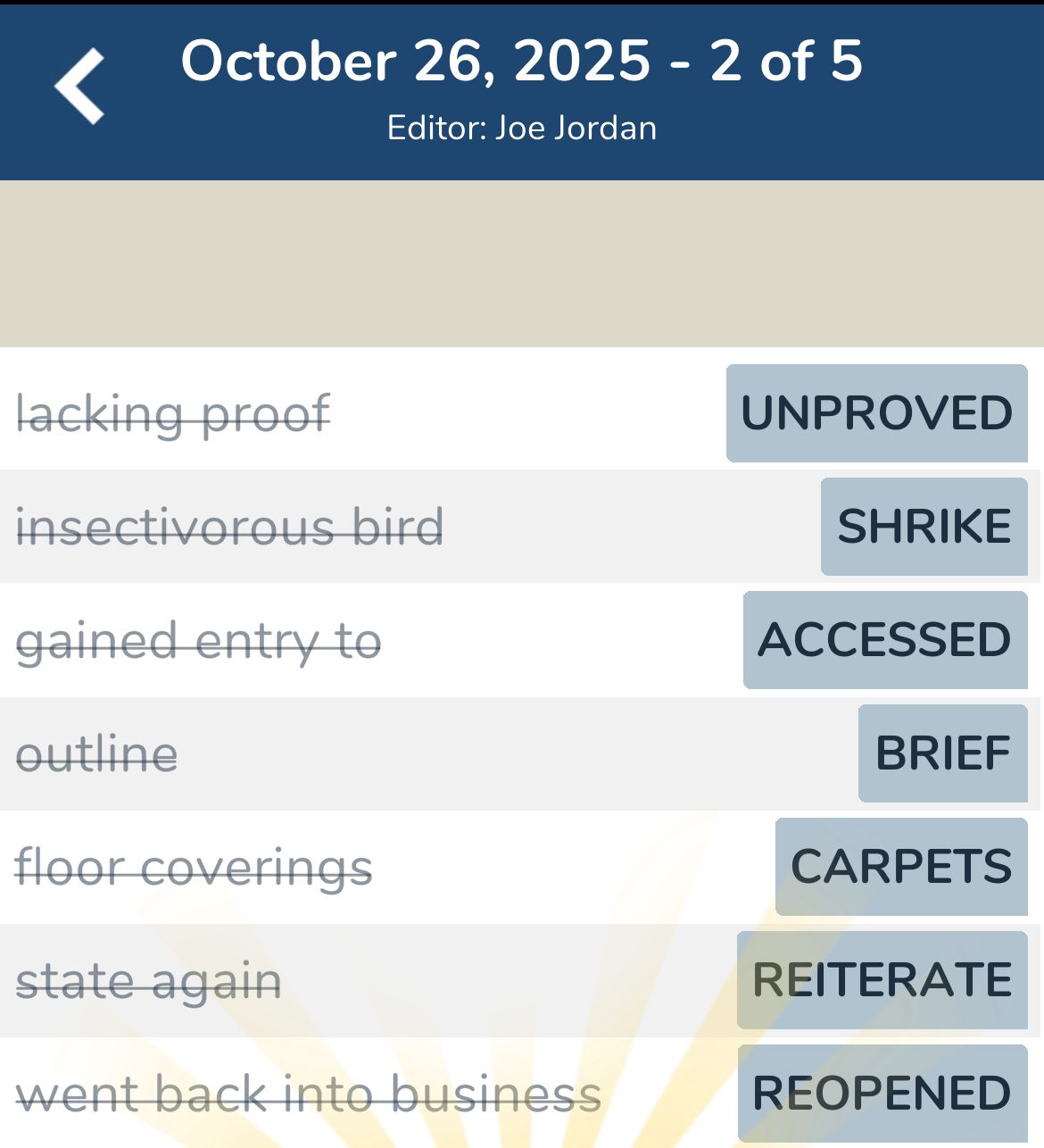Tap the CARPETS answer chip

pos(901,867)
